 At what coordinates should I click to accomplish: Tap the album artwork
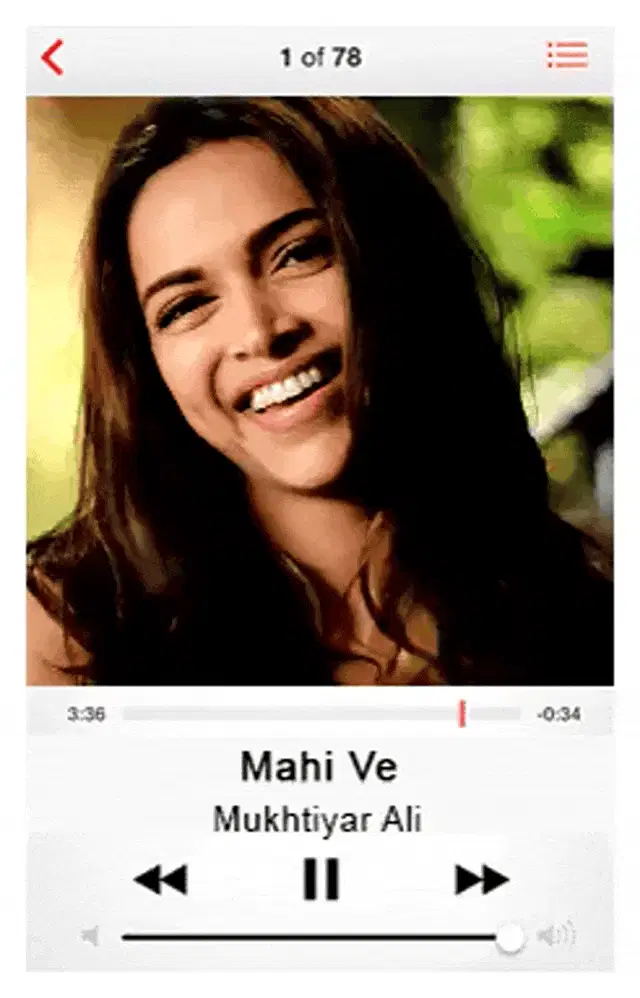point(320,390)
